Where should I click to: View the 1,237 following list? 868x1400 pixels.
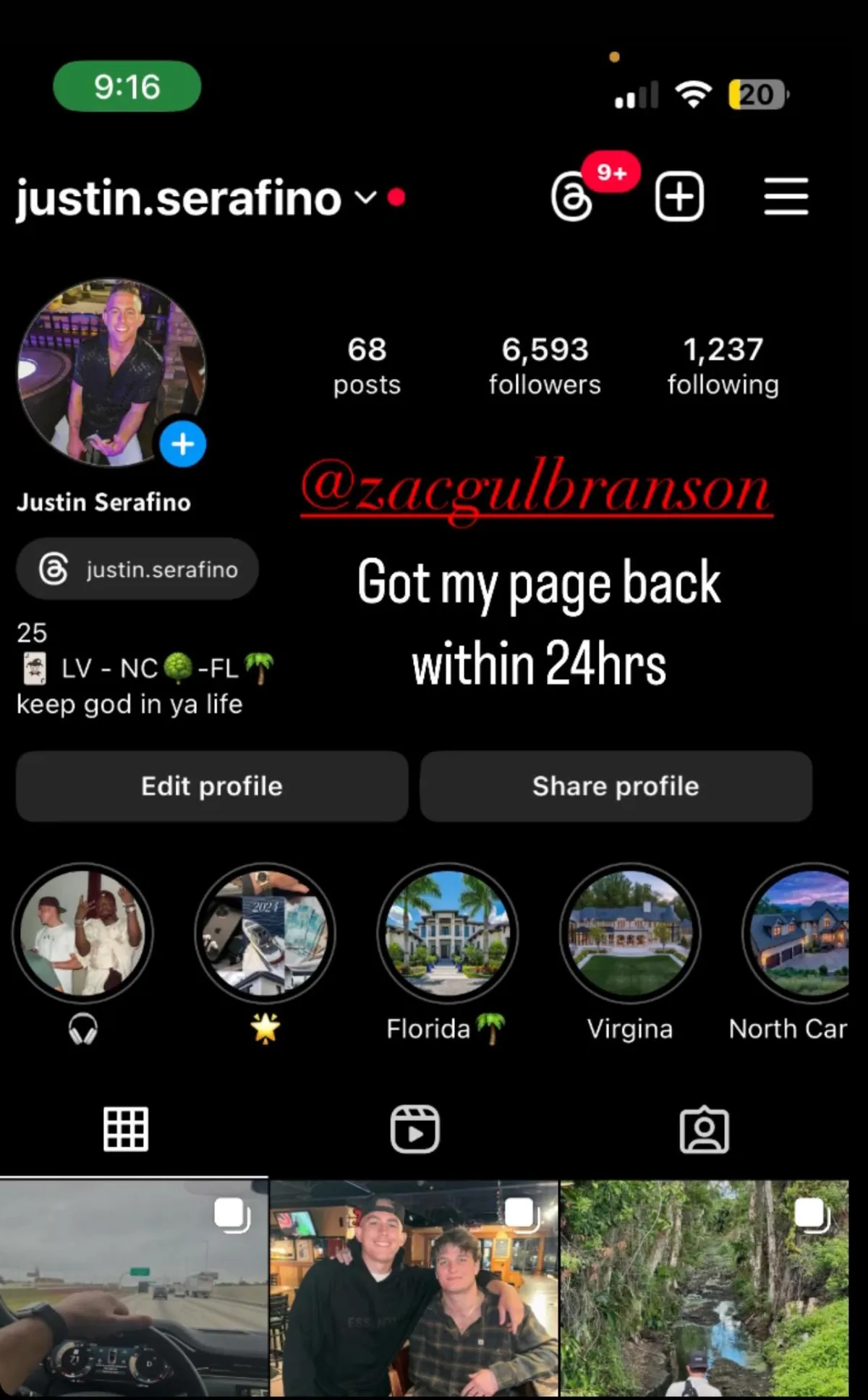[723, 366]
